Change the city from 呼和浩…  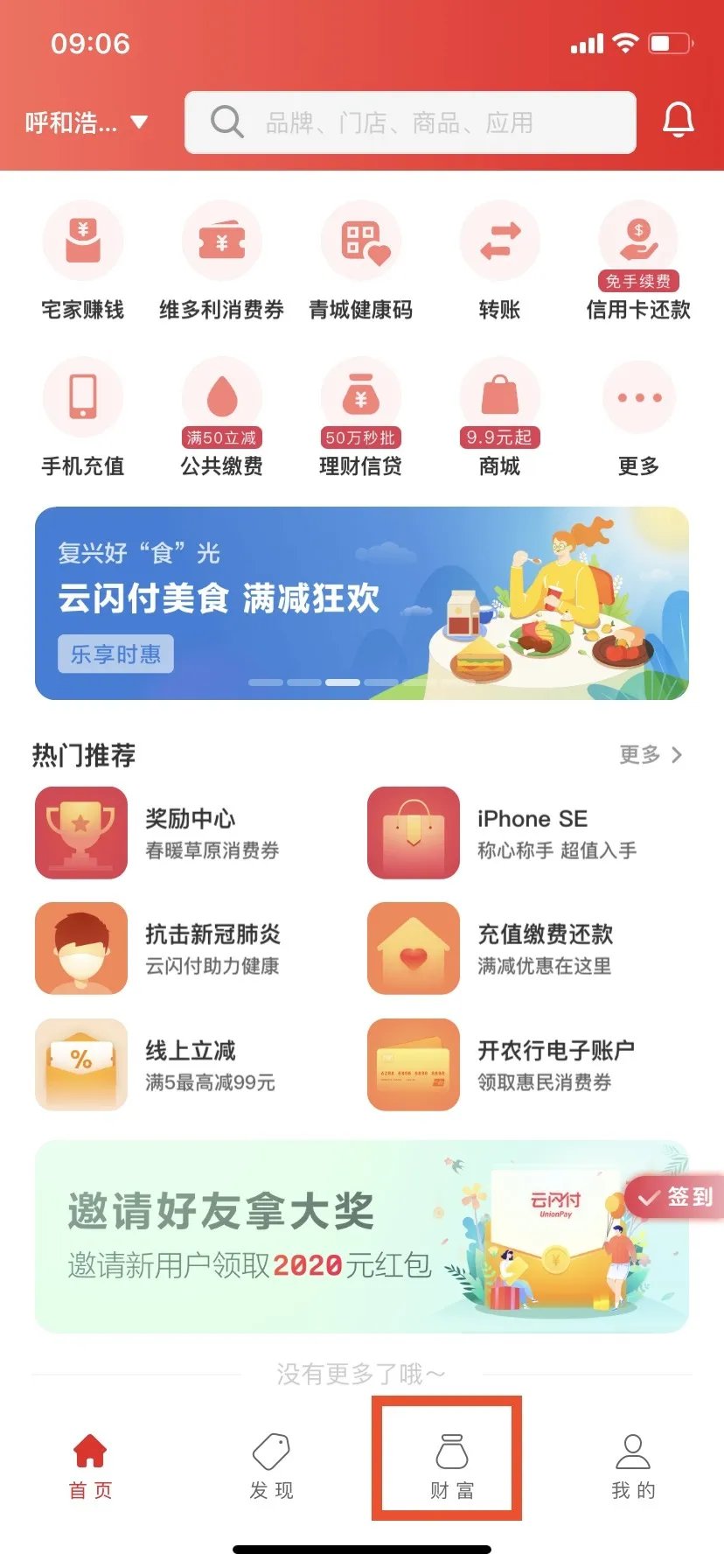[86, 122]
